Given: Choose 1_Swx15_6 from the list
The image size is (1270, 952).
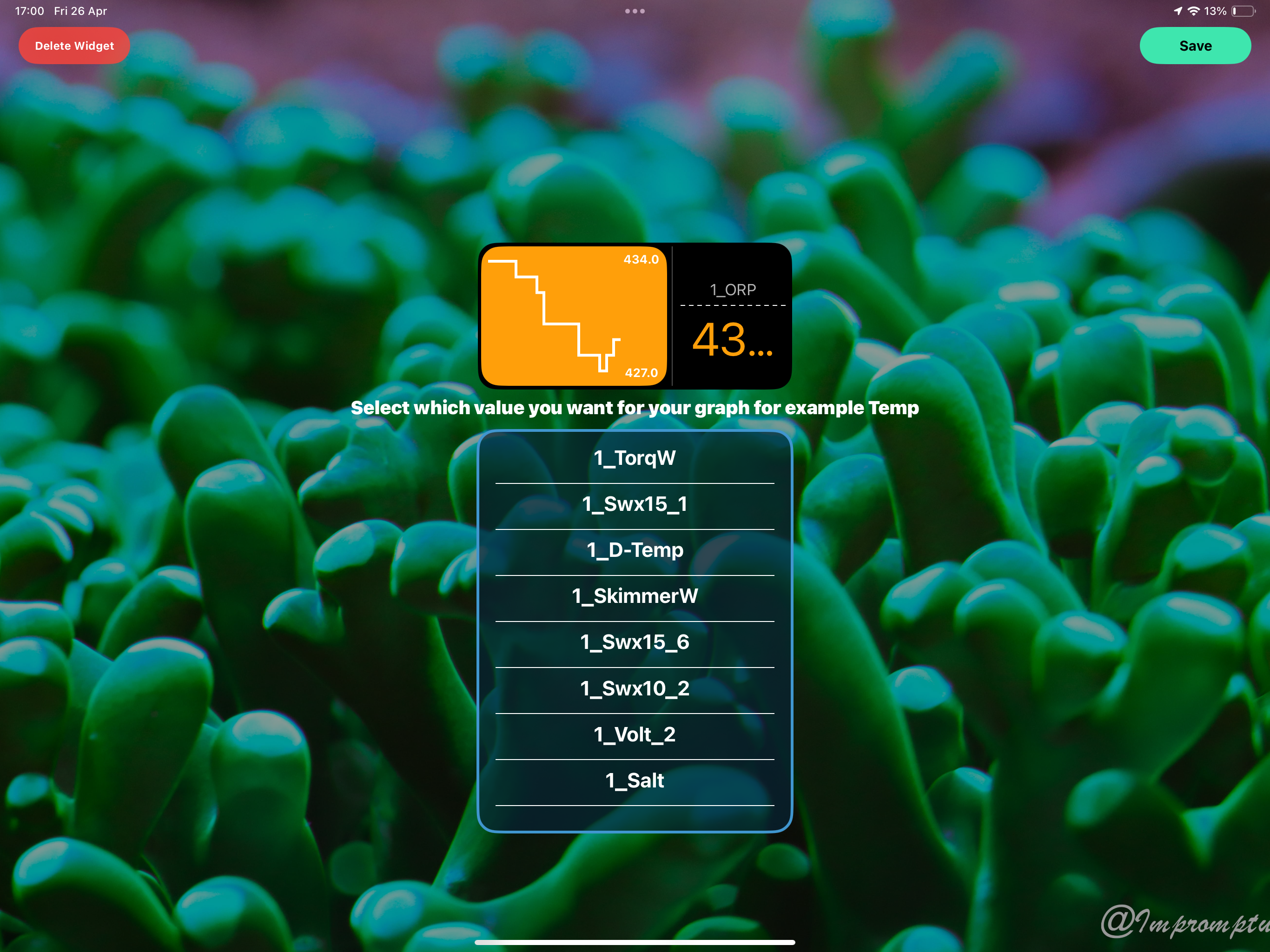Looking at the screenshot, I should coord(635,642).
